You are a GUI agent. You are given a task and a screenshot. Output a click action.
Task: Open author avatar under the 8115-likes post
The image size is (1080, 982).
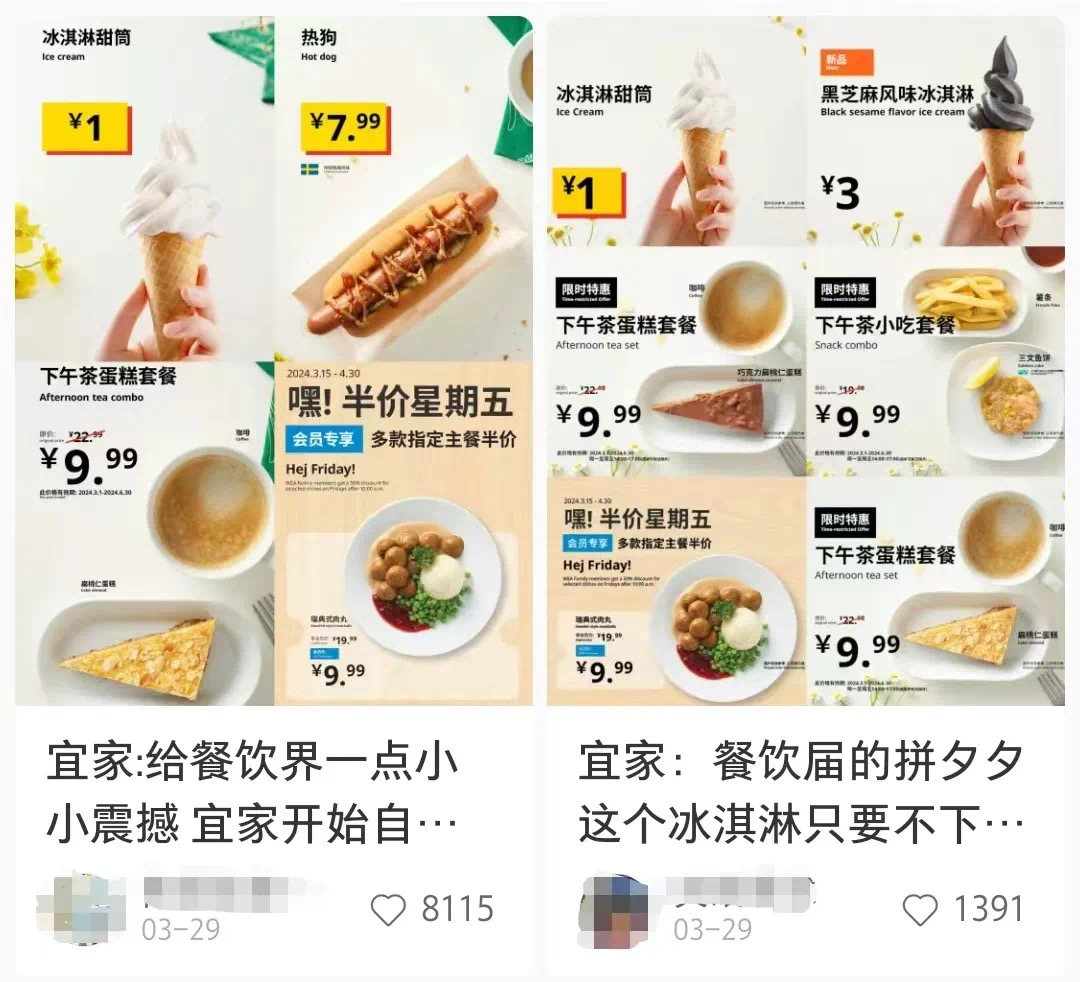pyautogui.click(x=83, y=908)
